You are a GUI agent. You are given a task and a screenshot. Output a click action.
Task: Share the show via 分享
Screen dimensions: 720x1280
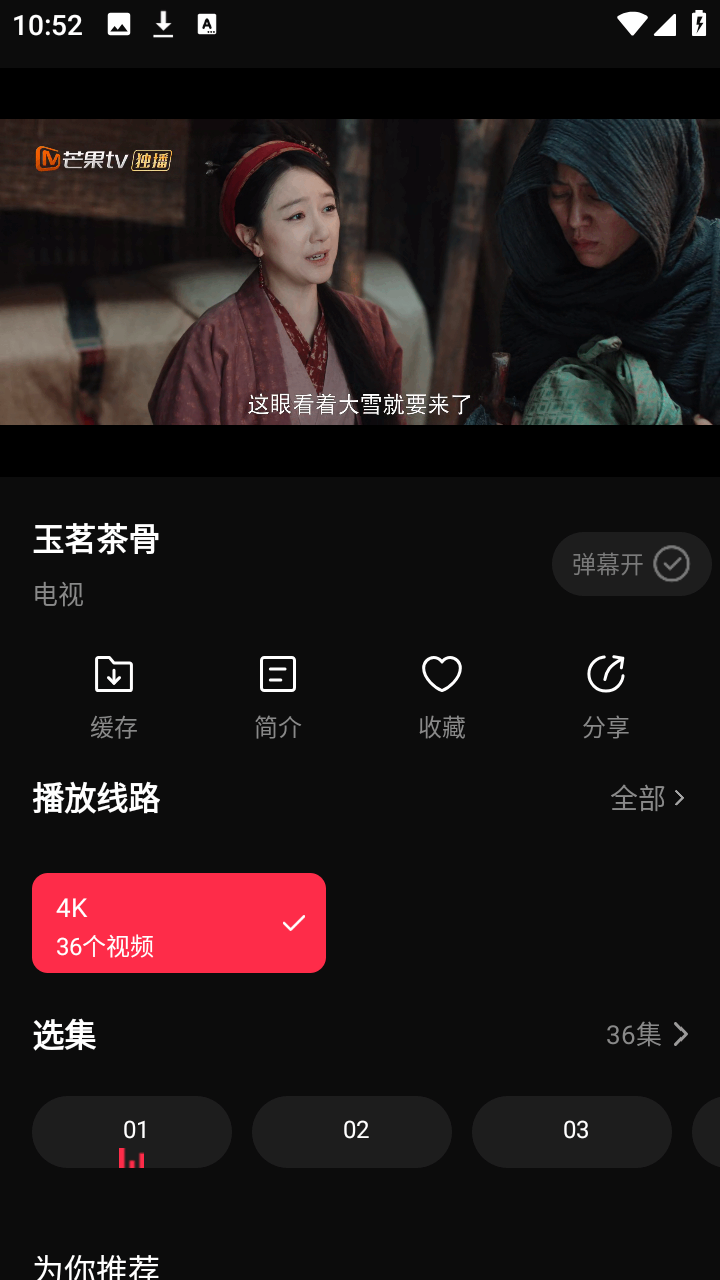(x=606, y=697)
